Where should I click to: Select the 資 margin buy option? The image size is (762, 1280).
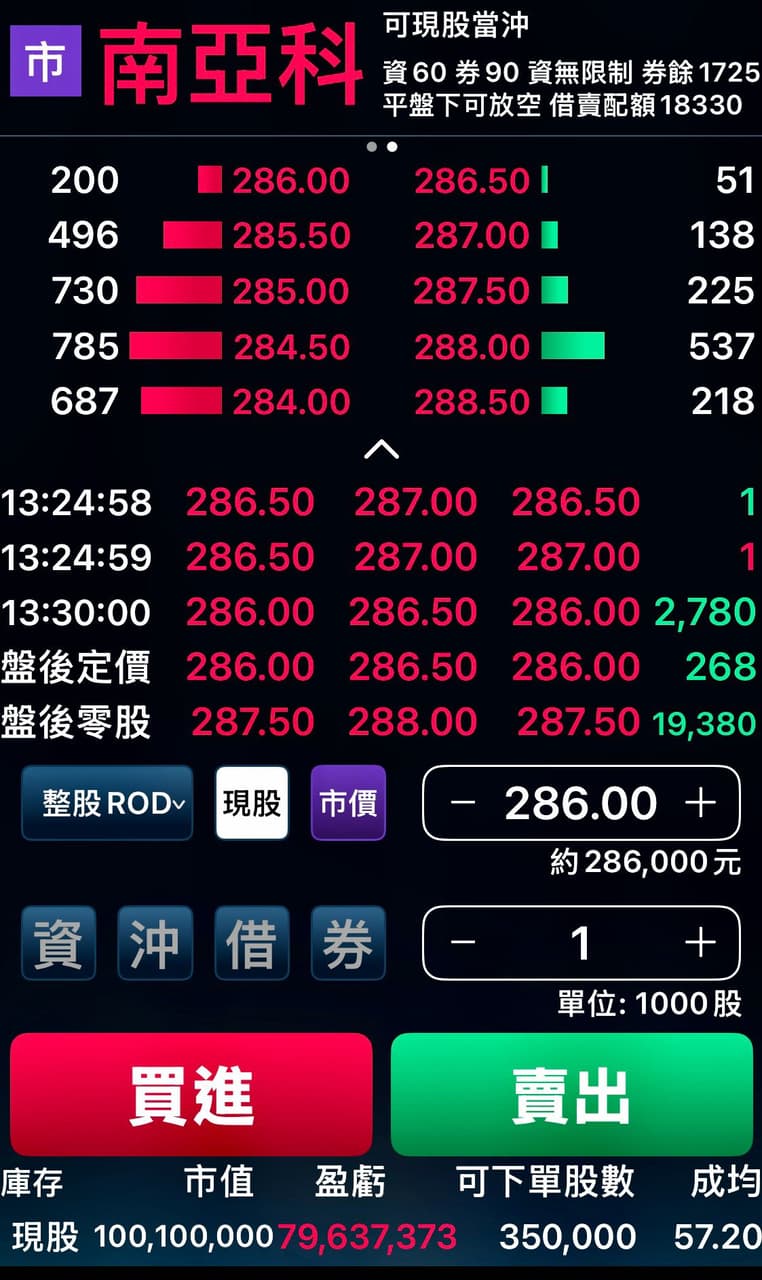point(58,941)
